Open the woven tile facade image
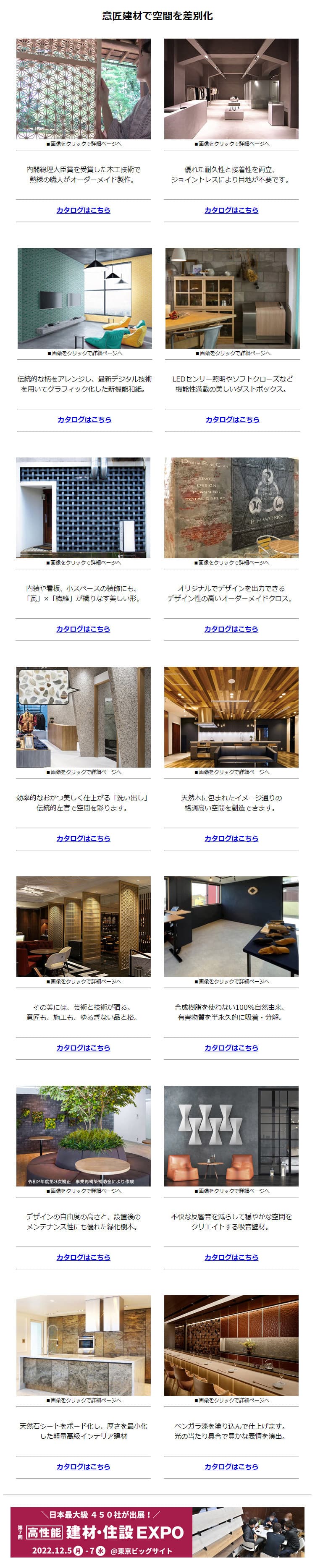This screenshot has height=1568, width=315. click(84, 508)
